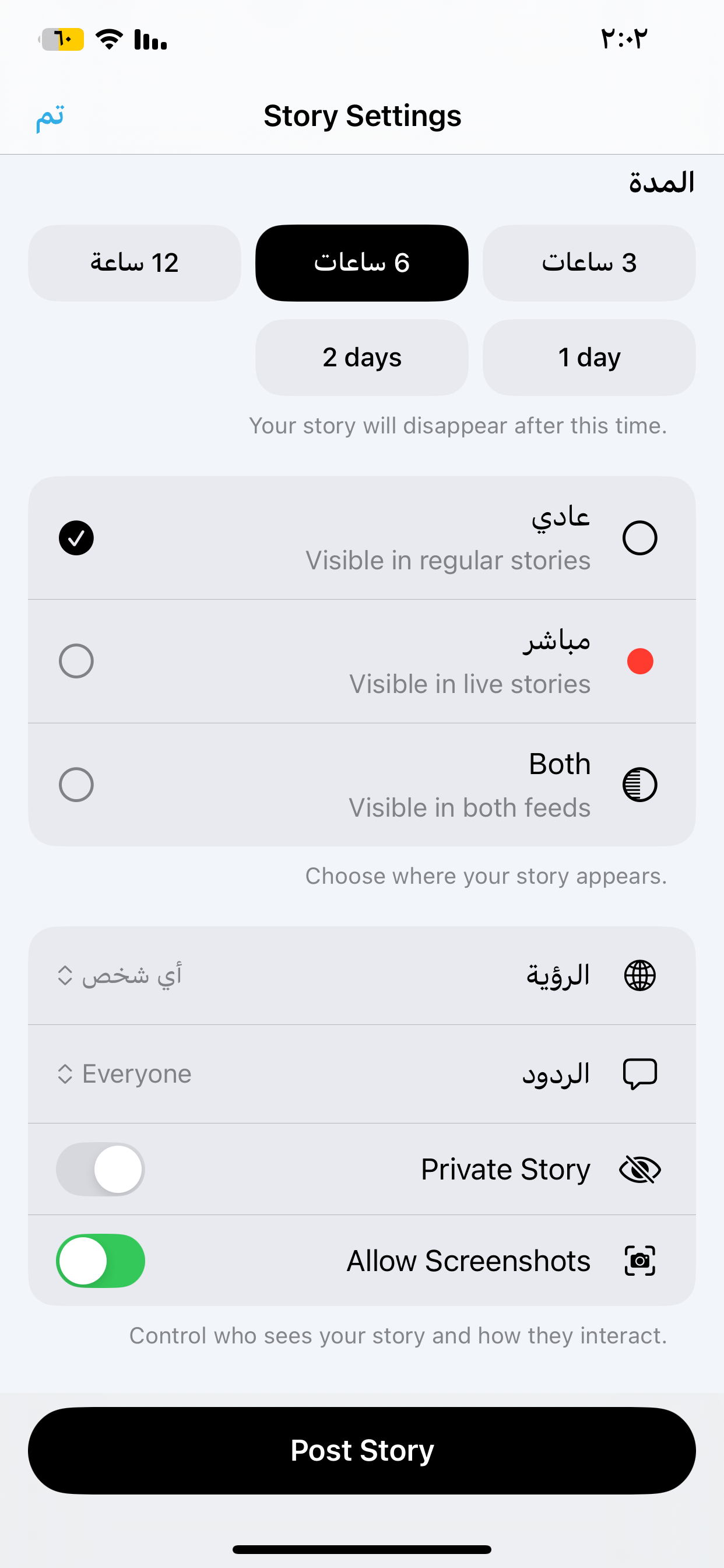Pick the 1 day duration chip

(589, 358)
